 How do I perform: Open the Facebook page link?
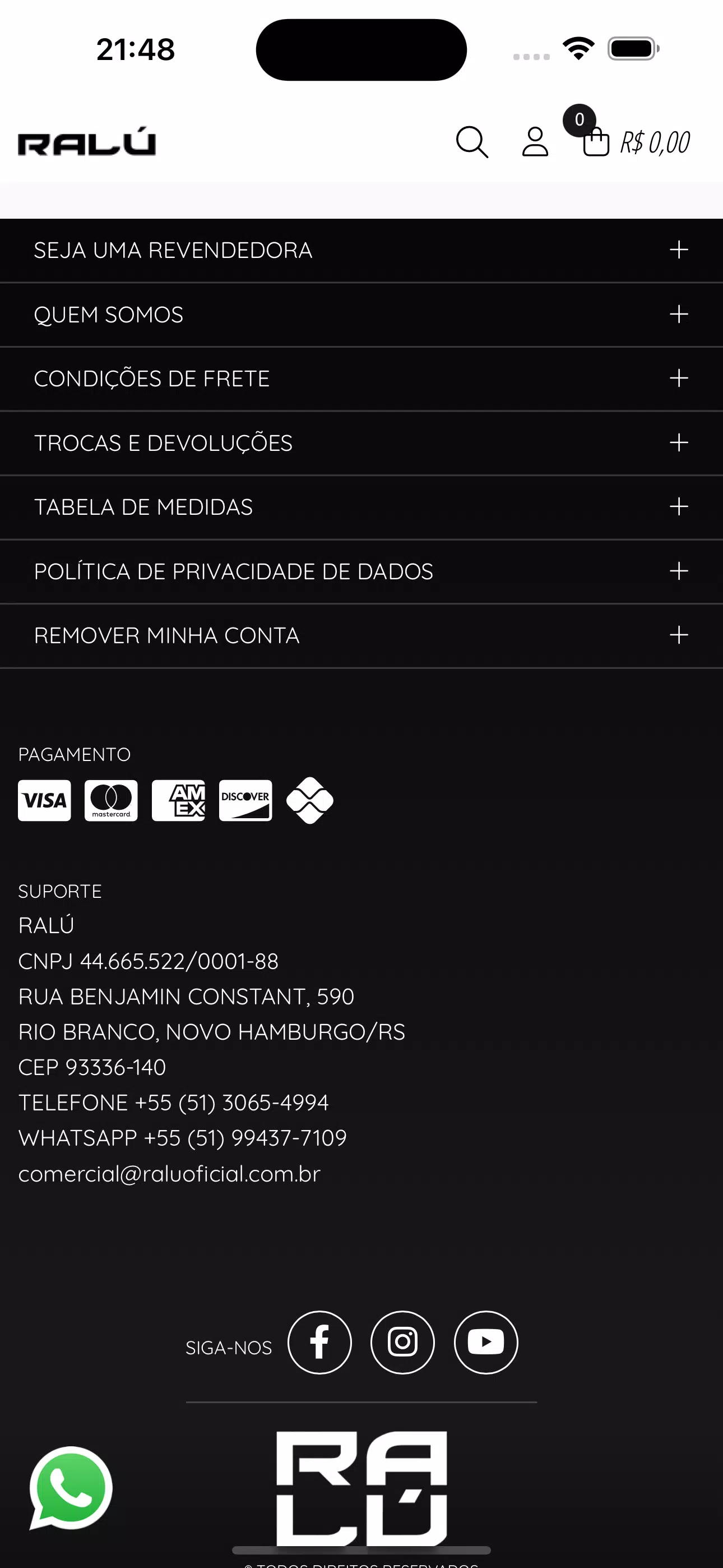pos(319,1342)
